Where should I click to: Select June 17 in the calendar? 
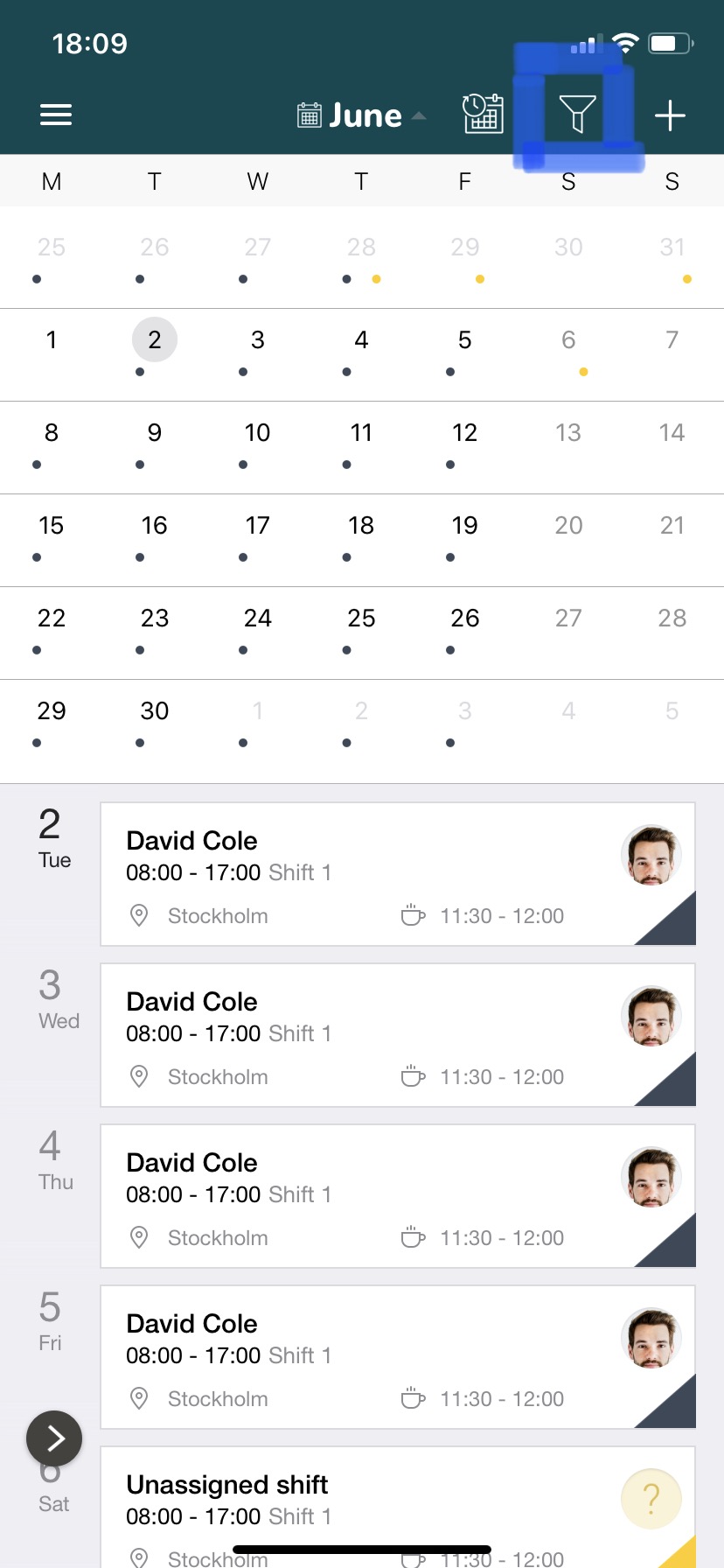[x=257, y=526]
